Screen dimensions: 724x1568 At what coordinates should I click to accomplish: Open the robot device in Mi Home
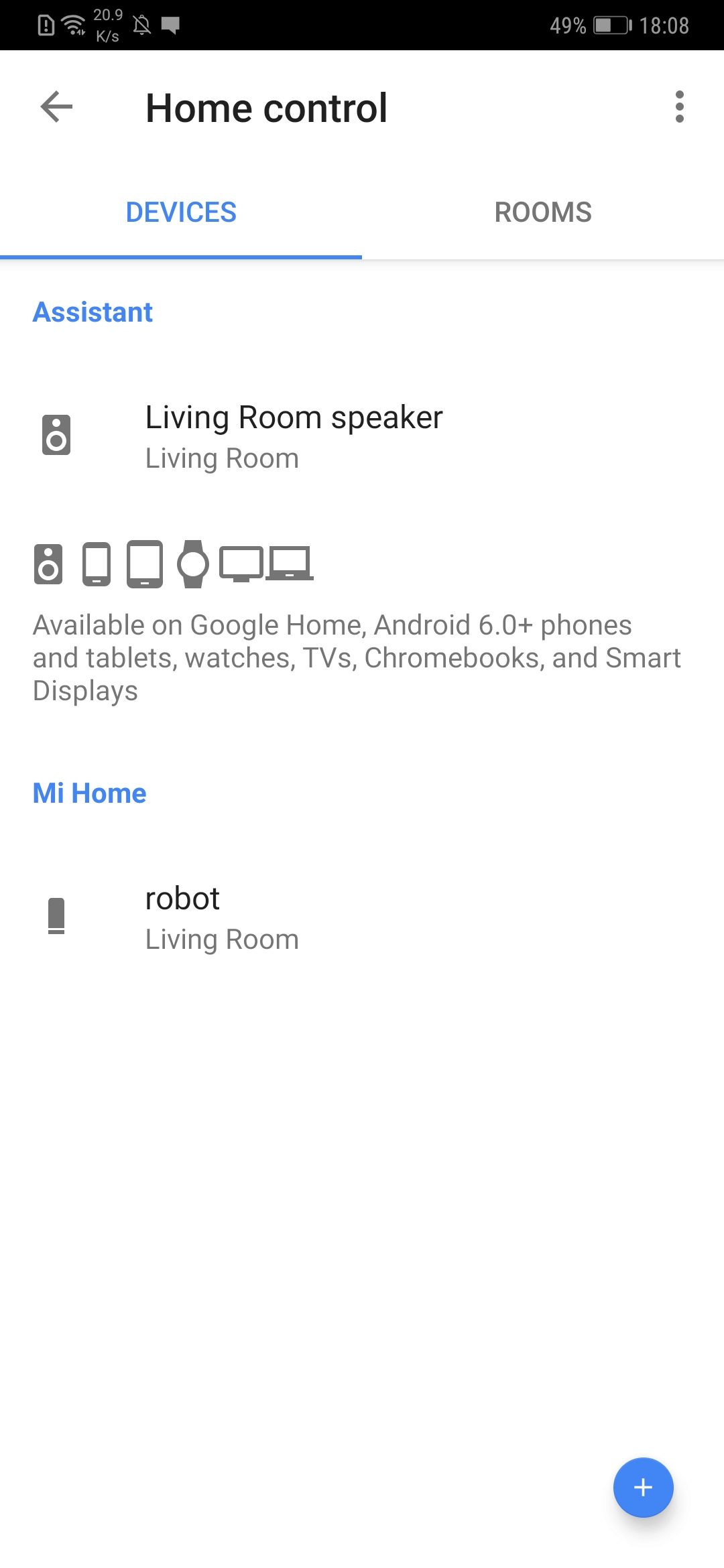coord(362,918)
